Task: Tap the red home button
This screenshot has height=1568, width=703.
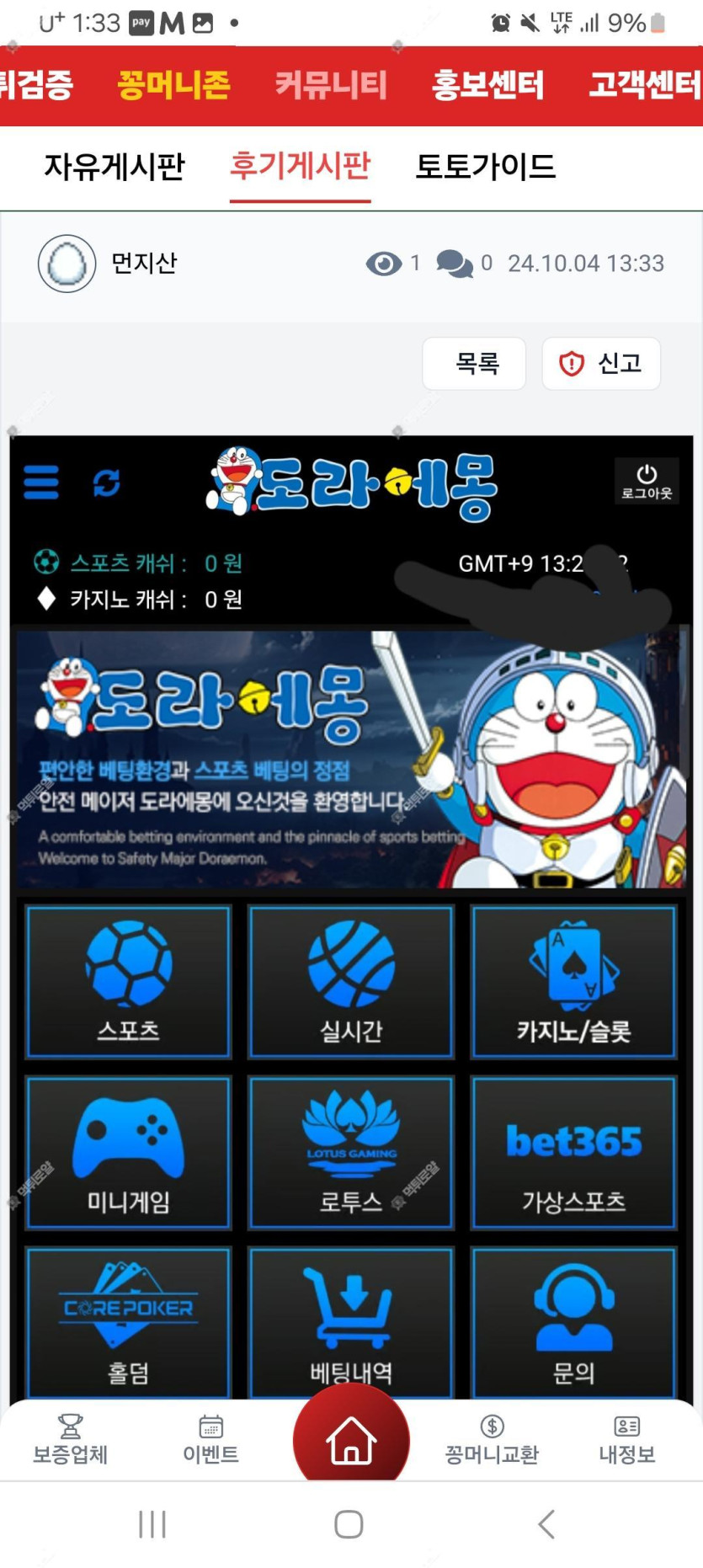Action: [351, 1439]
